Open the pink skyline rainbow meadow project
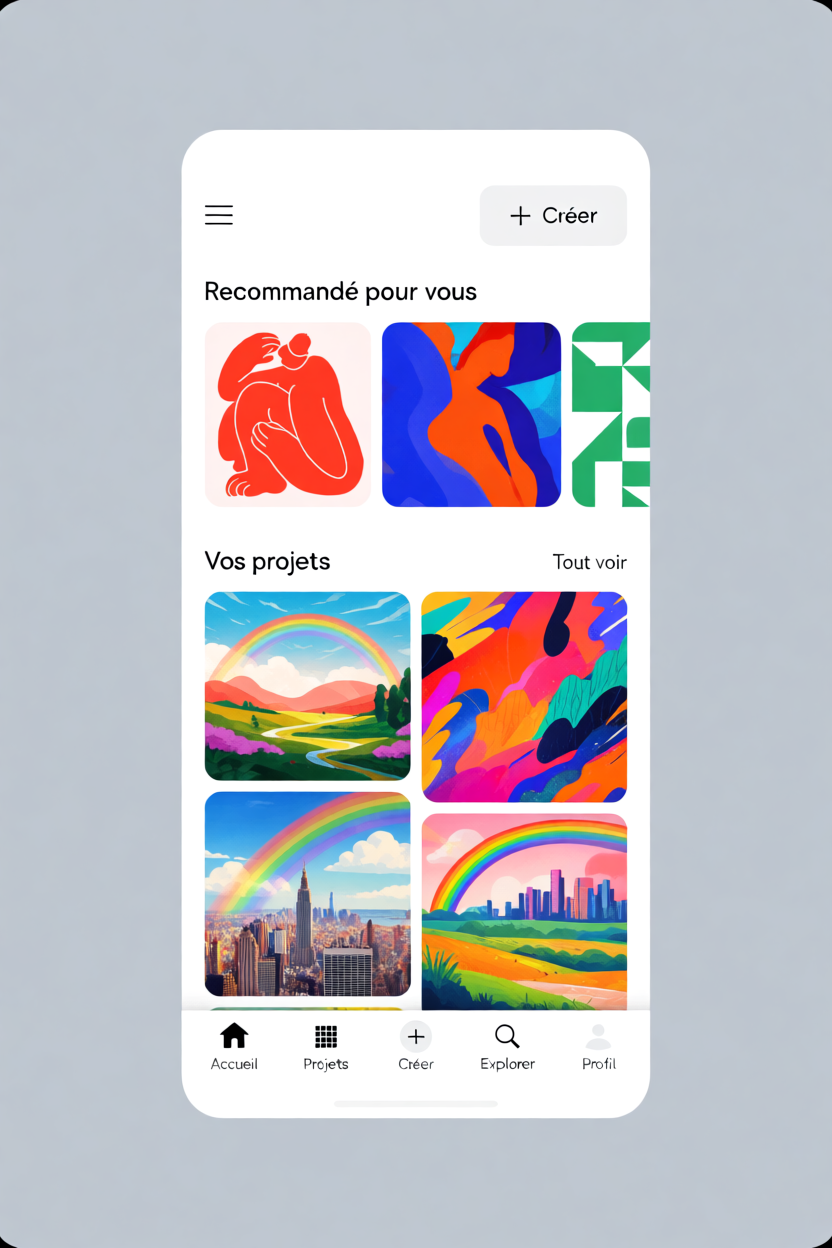This screenshot has width=832, height=1248. pyautogui.click(x=524, y=912)
